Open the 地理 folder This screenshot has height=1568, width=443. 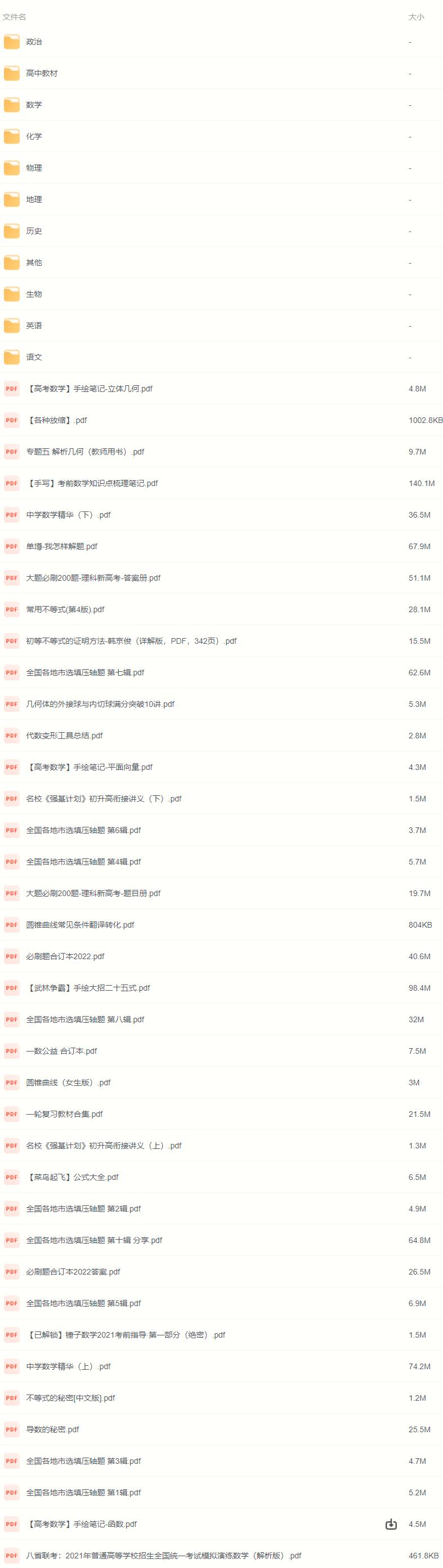pos(34,199)
